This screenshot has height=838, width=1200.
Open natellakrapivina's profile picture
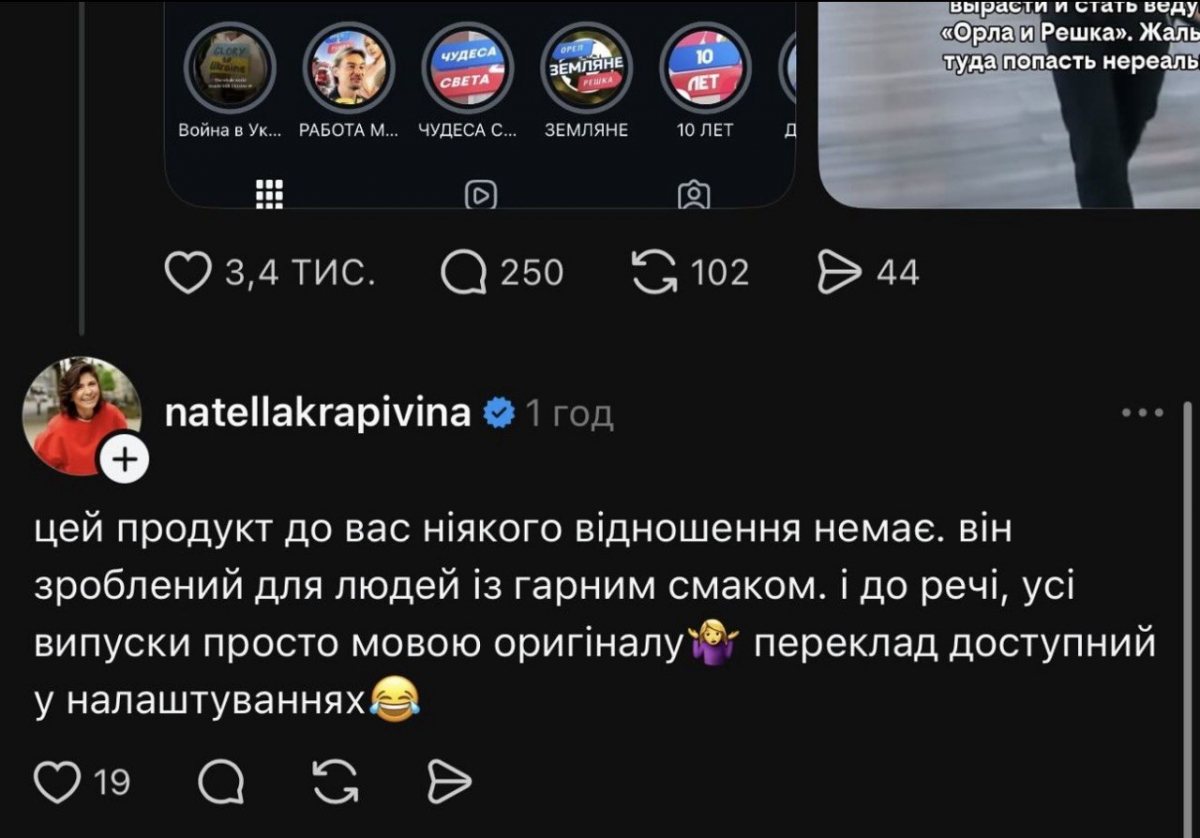coord(80,413)
